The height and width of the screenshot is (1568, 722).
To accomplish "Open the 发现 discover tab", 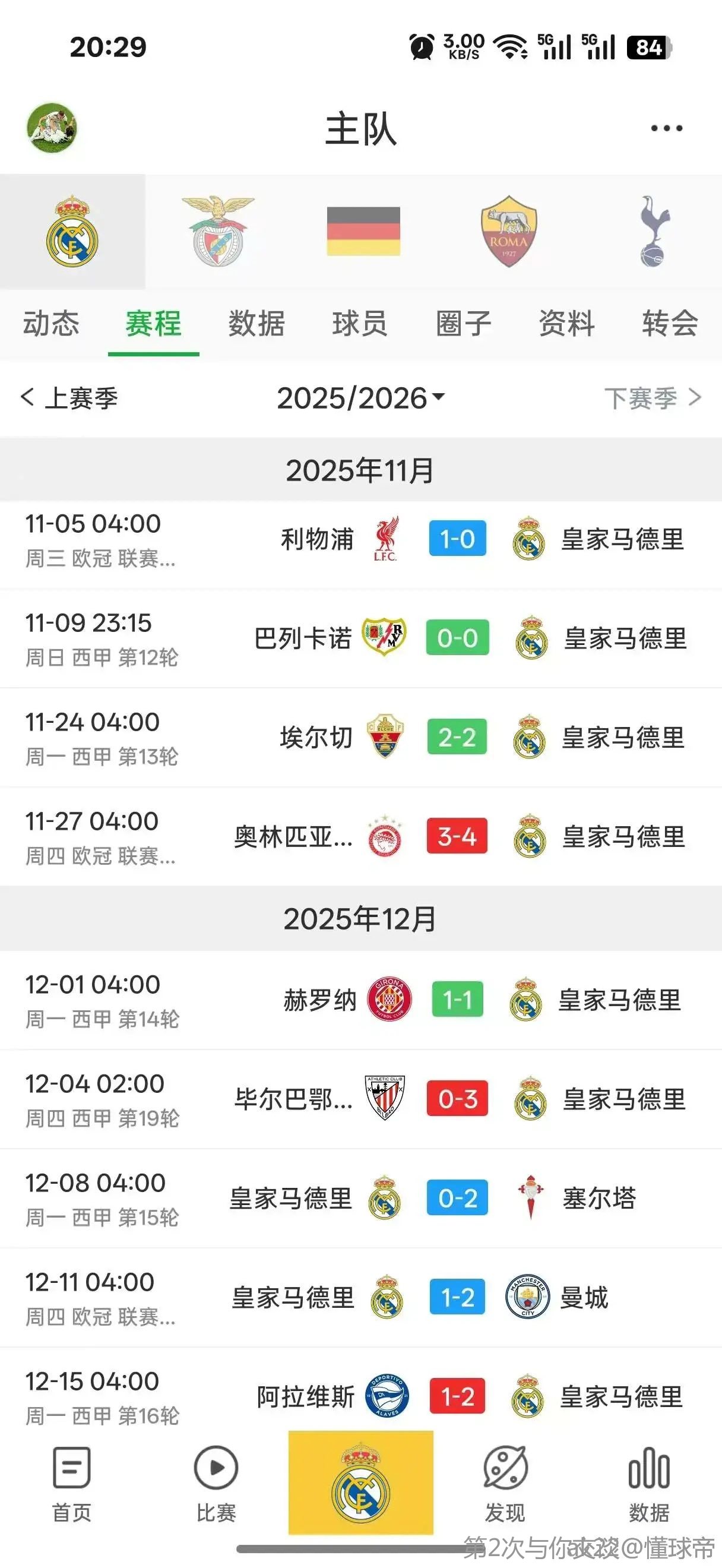I will coord(505,1485).
